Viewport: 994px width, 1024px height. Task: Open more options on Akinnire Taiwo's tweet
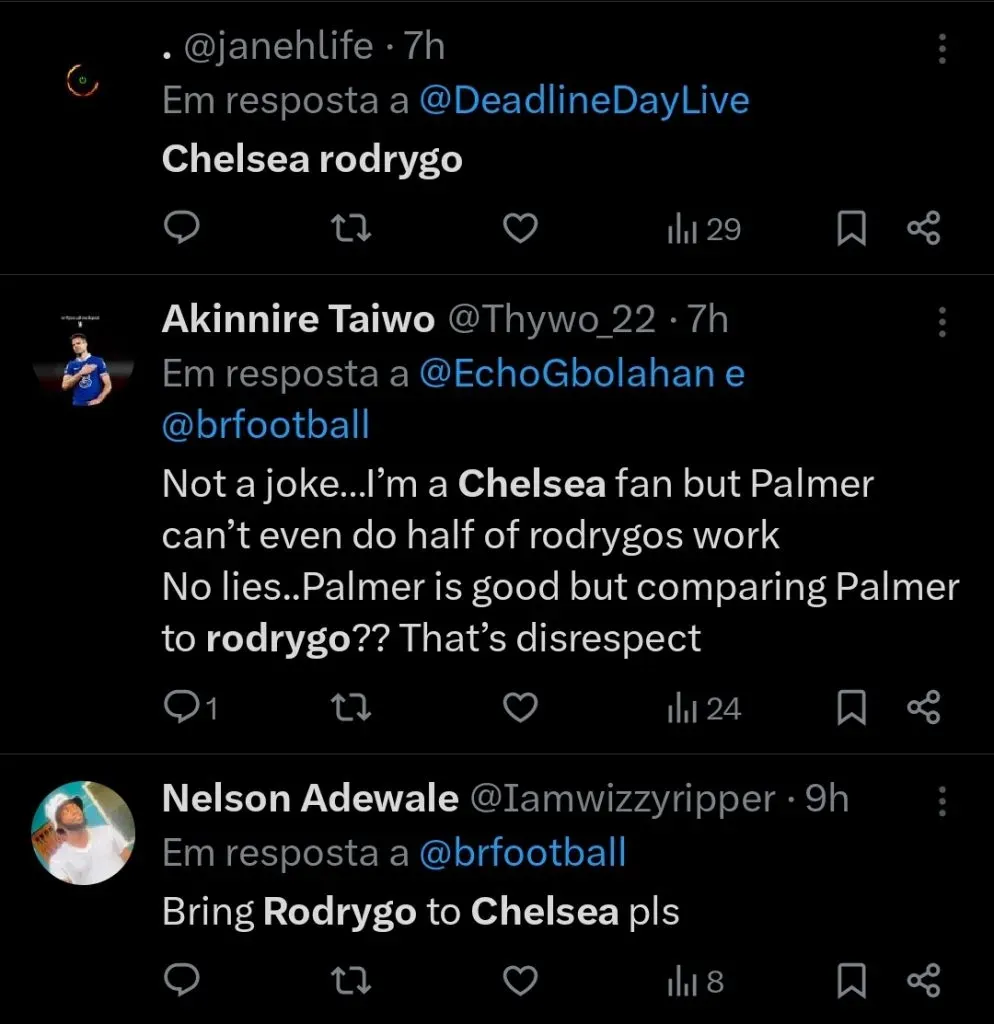pos(941,321)
